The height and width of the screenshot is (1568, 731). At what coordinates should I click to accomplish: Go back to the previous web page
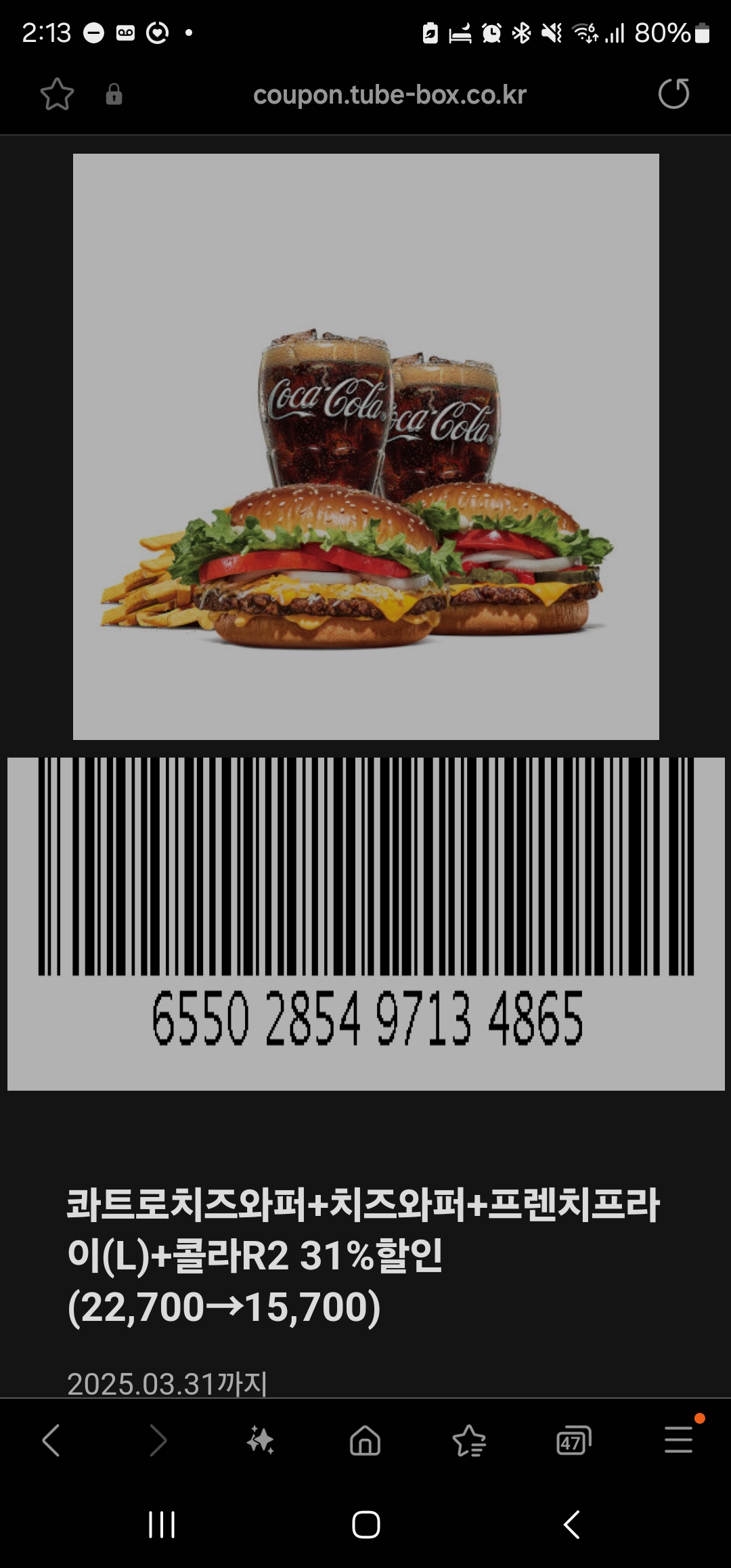click(51, 1439)
